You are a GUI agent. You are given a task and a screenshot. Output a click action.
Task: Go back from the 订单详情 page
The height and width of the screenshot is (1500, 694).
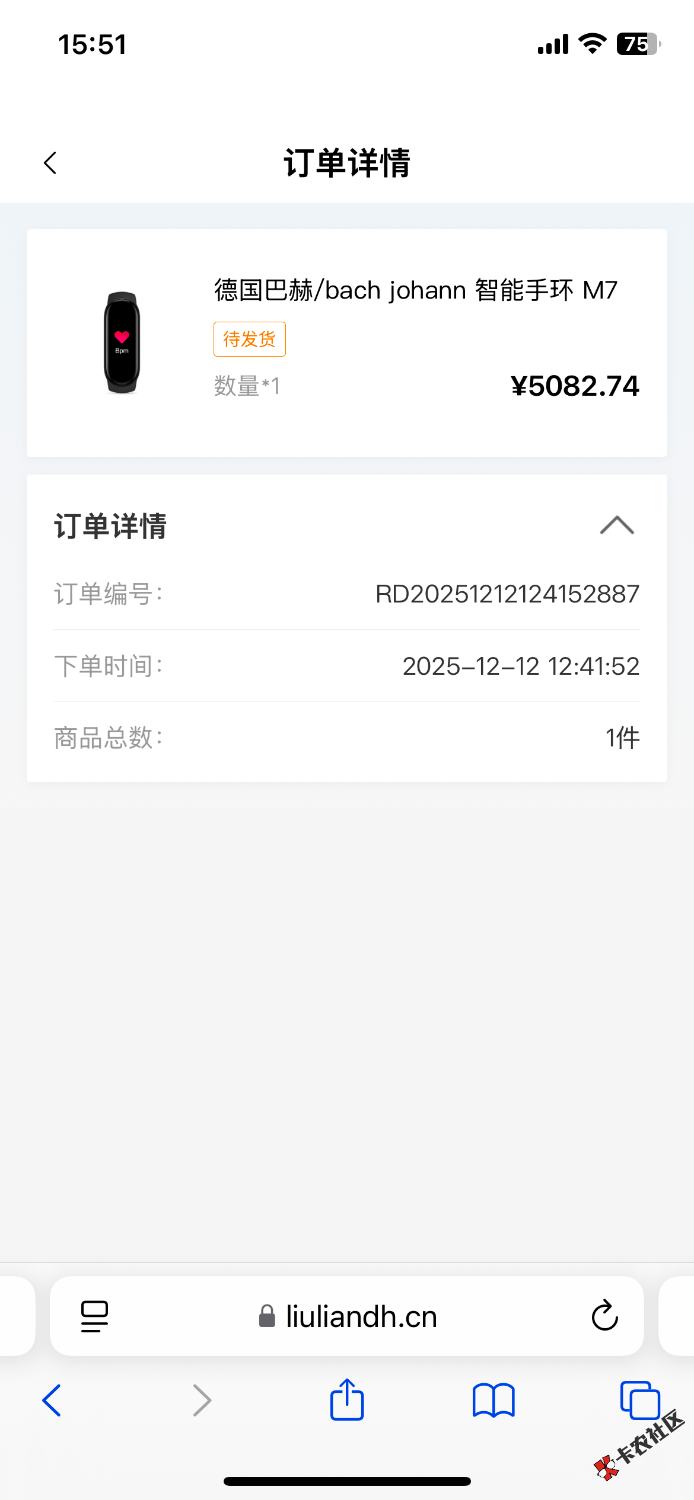pyautogui.click(x=50, y=163)
